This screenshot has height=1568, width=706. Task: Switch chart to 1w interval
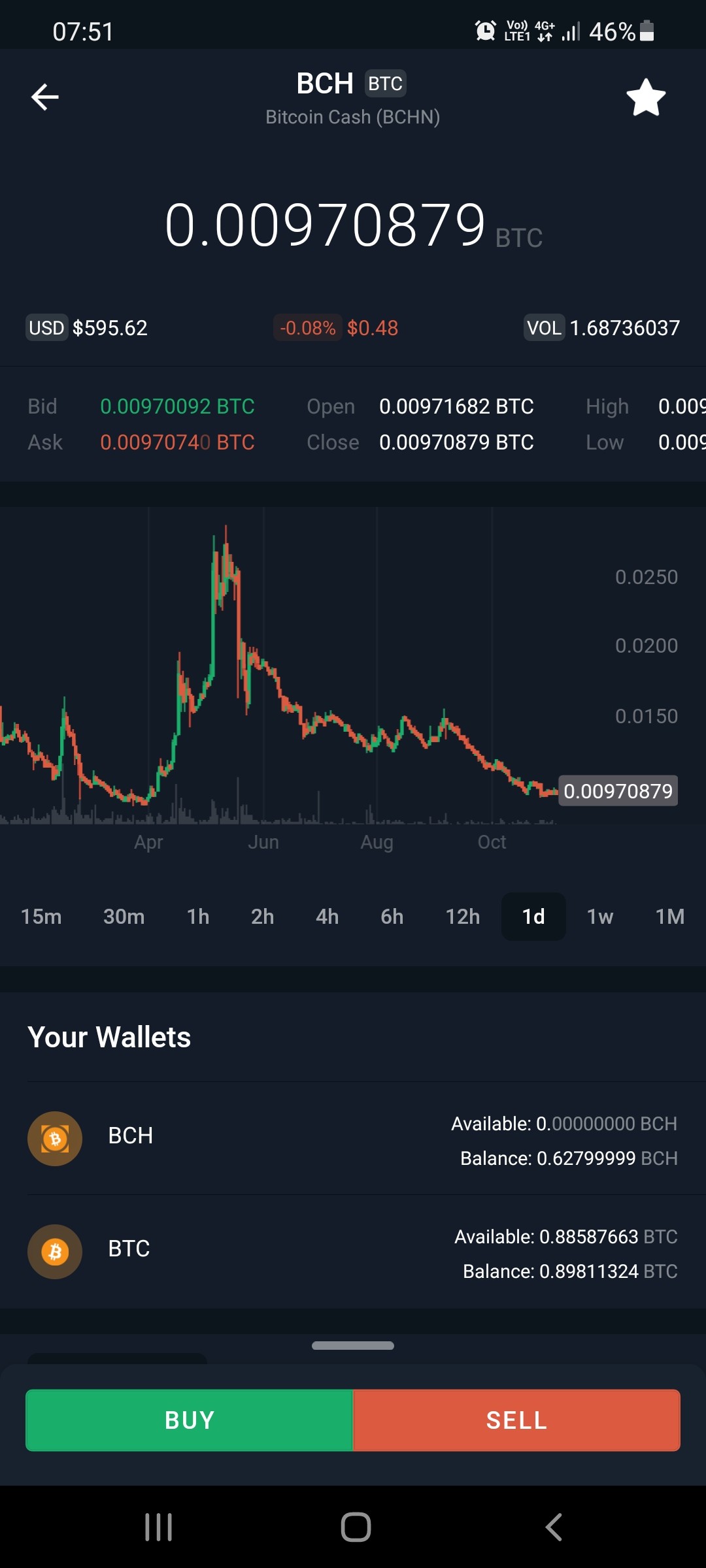click(x=600, y=917)
